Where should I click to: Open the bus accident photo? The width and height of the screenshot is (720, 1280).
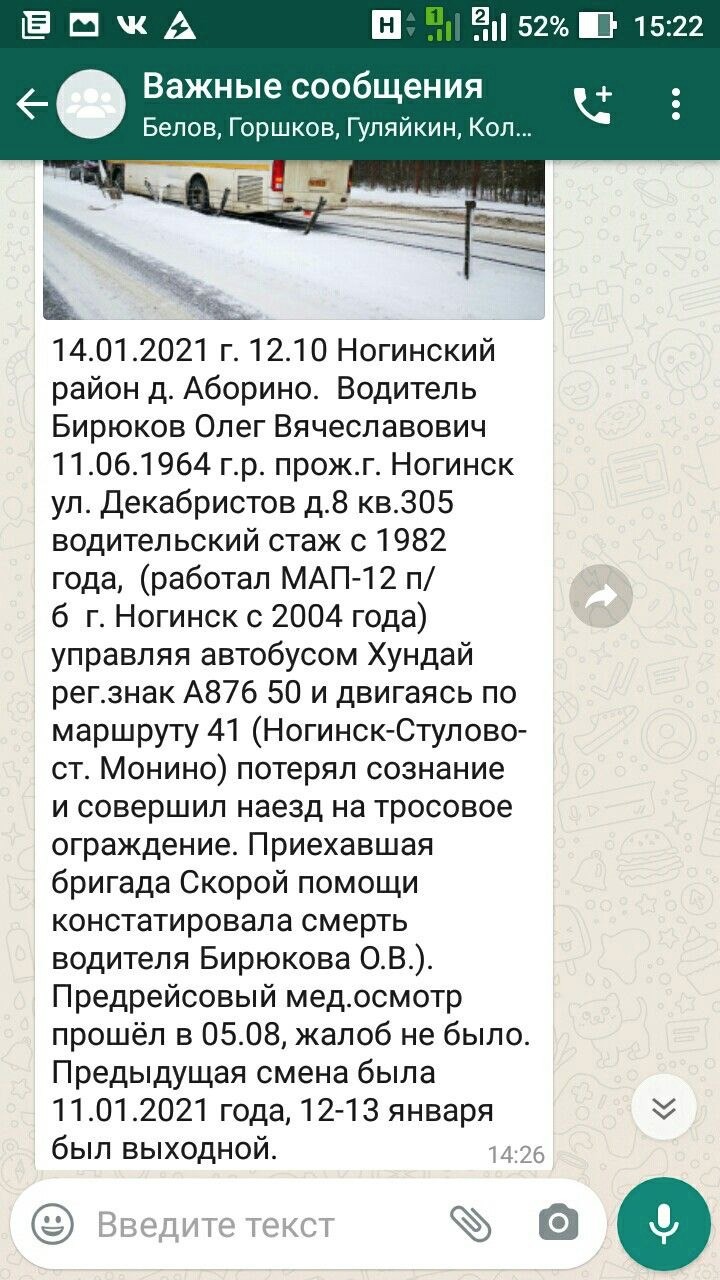point(294,239)
